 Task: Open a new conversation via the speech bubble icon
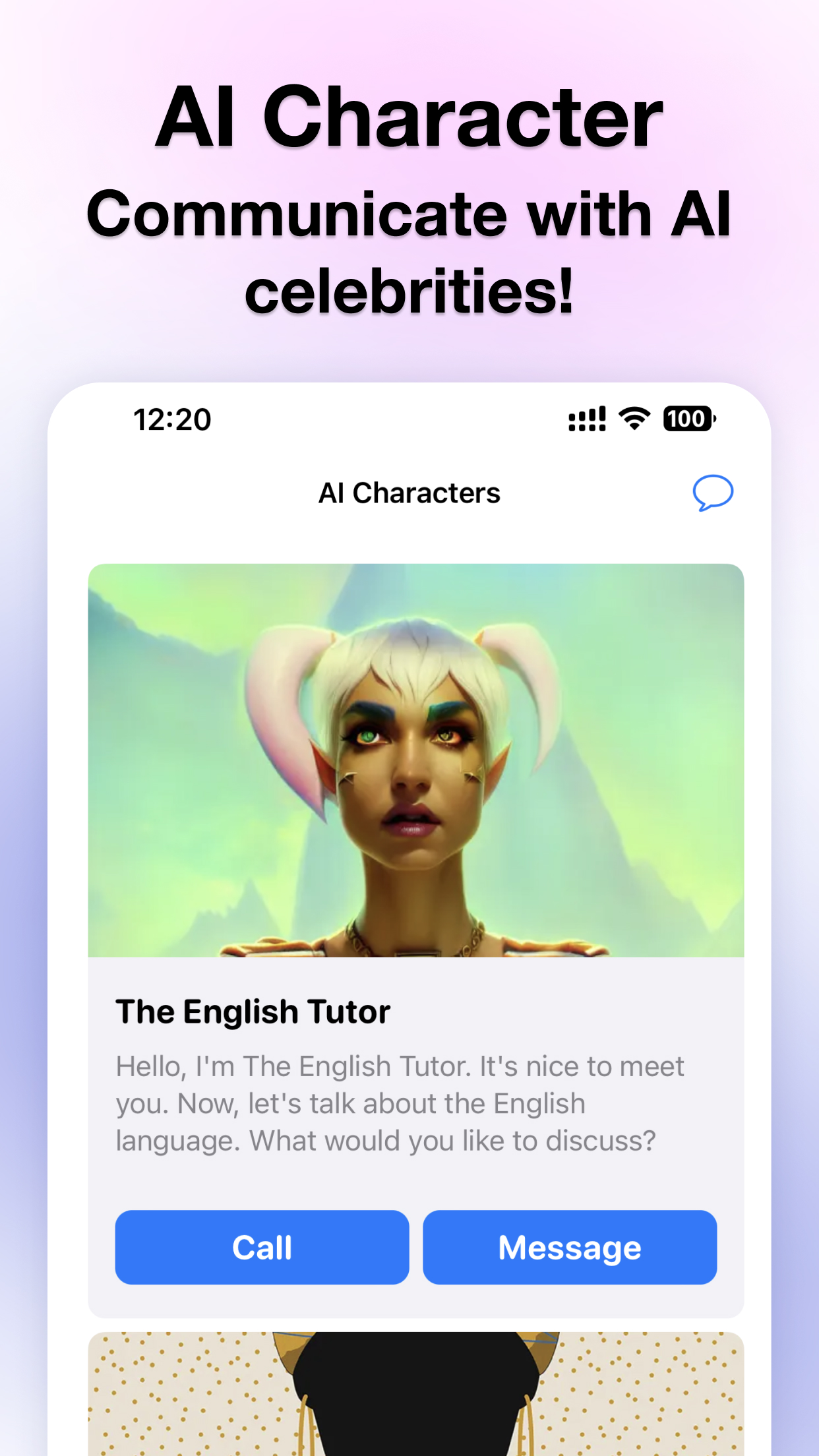[x=713, y=492]
